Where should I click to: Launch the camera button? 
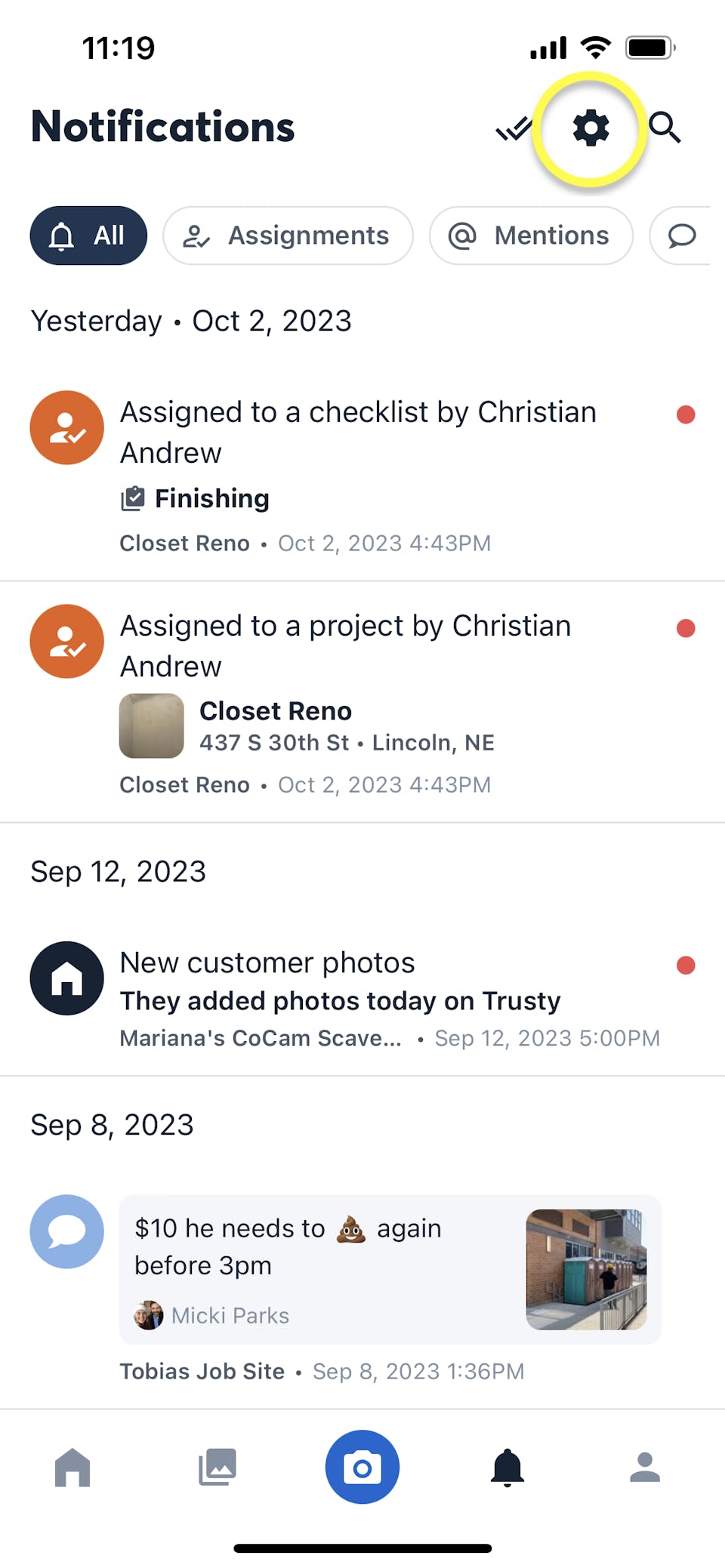coord(362,1468)
